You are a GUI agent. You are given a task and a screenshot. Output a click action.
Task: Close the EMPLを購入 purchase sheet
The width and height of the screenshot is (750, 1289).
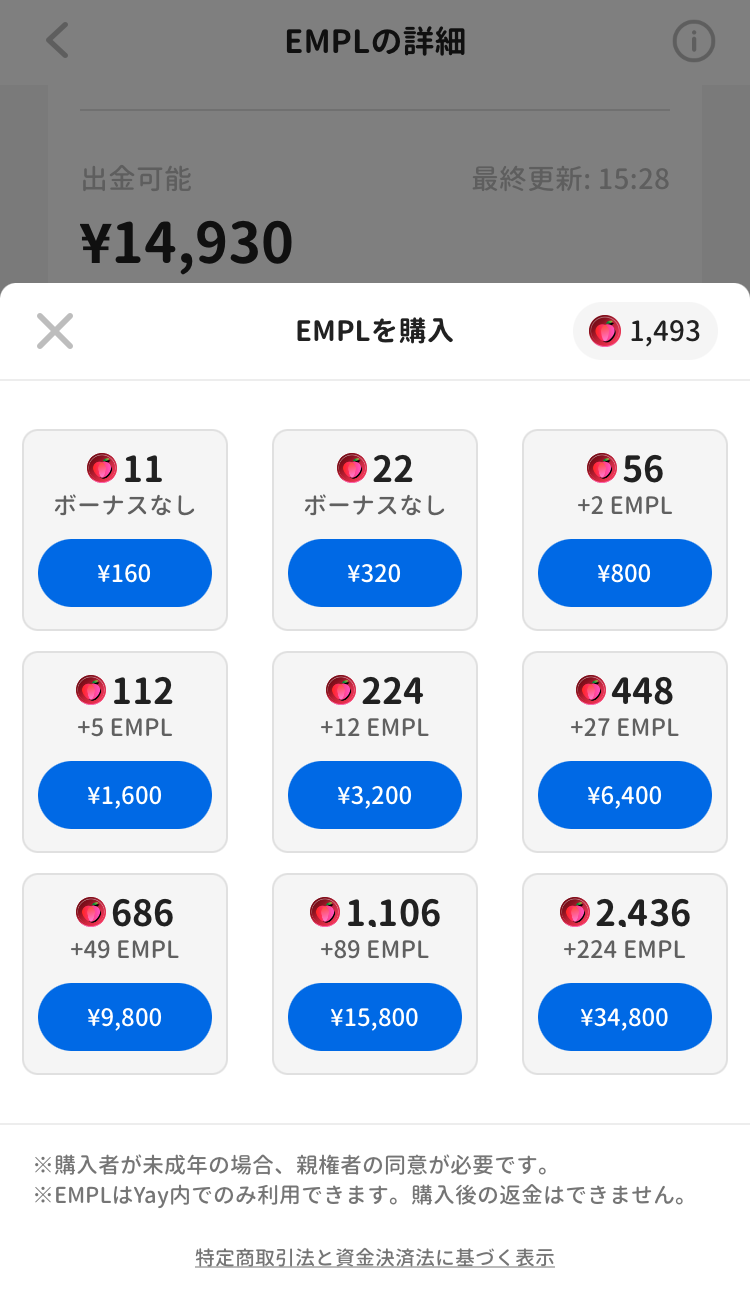[x=55, y=330]
